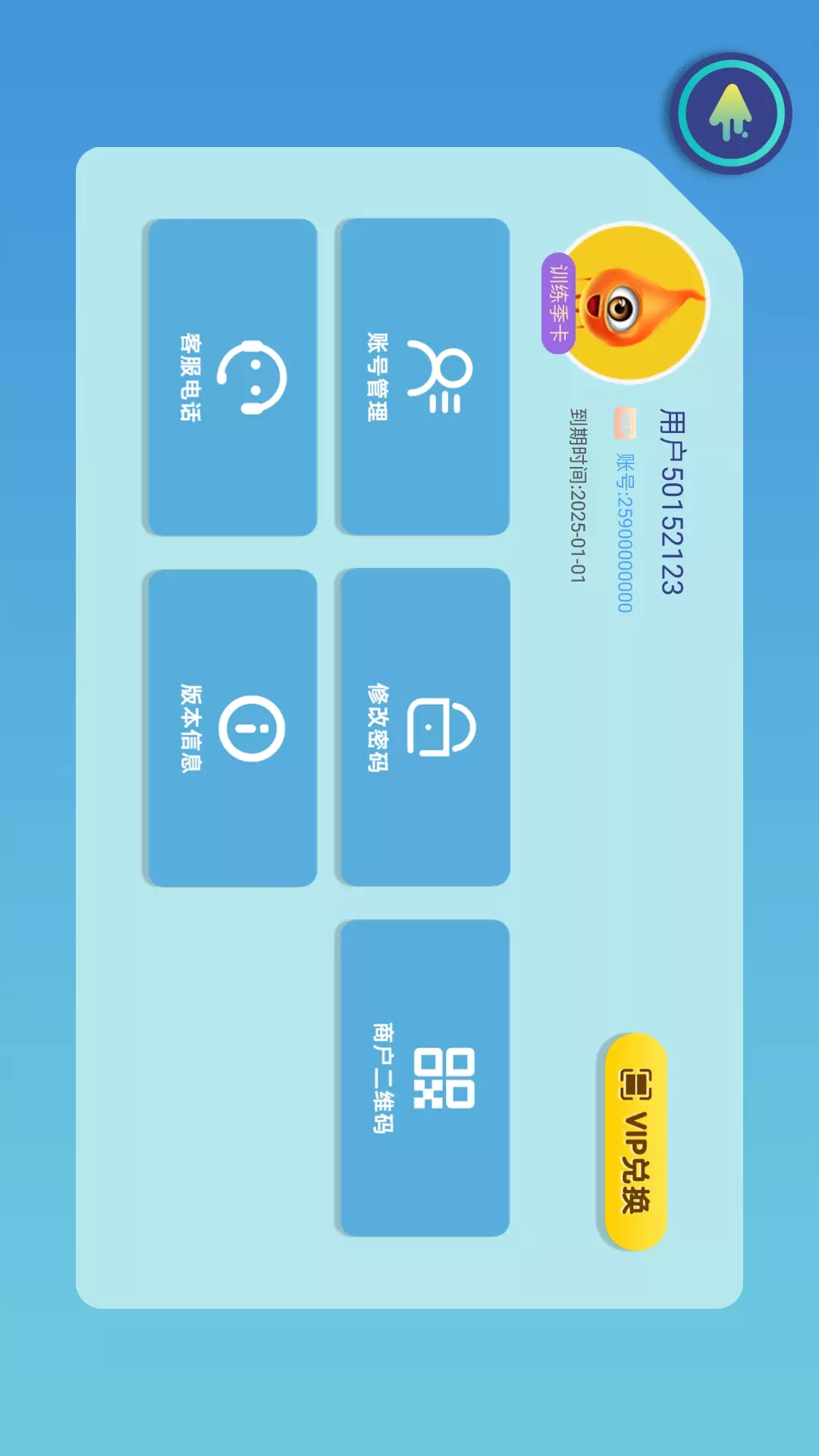Tap the round arrow button in the corner
819x1456 pixels.
(x=731, y=114)
